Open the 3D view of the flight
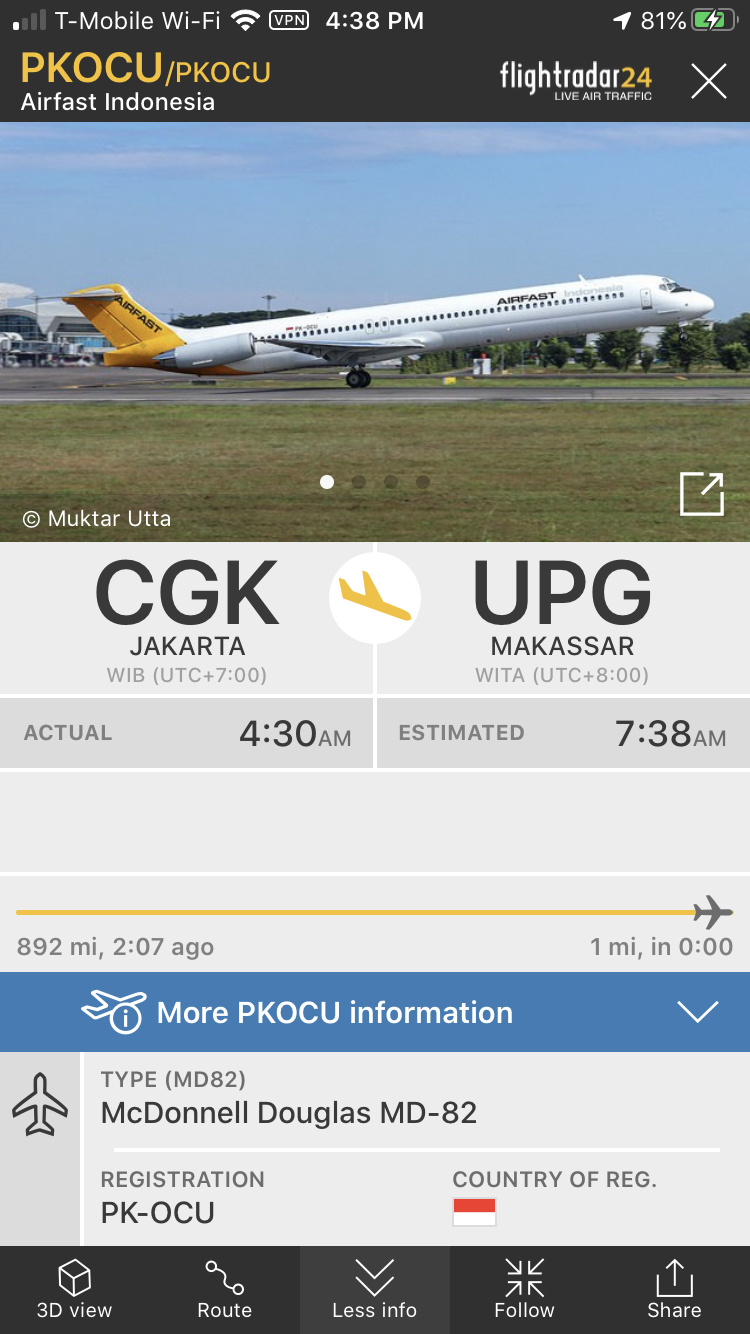This screenshot has width=750, height=1334. pos(75,1289)
